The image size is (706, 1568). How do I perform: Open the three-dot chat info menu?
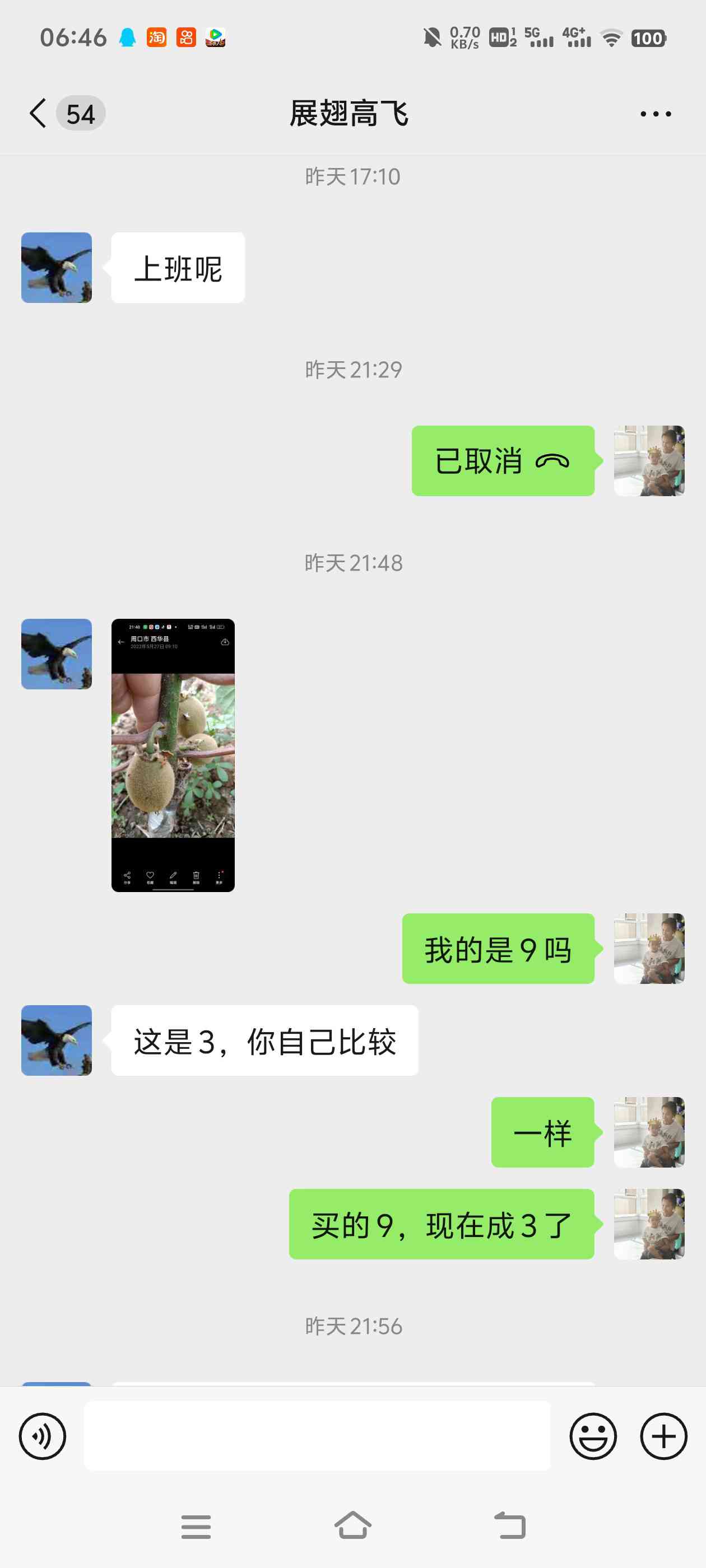coord(656,114)
